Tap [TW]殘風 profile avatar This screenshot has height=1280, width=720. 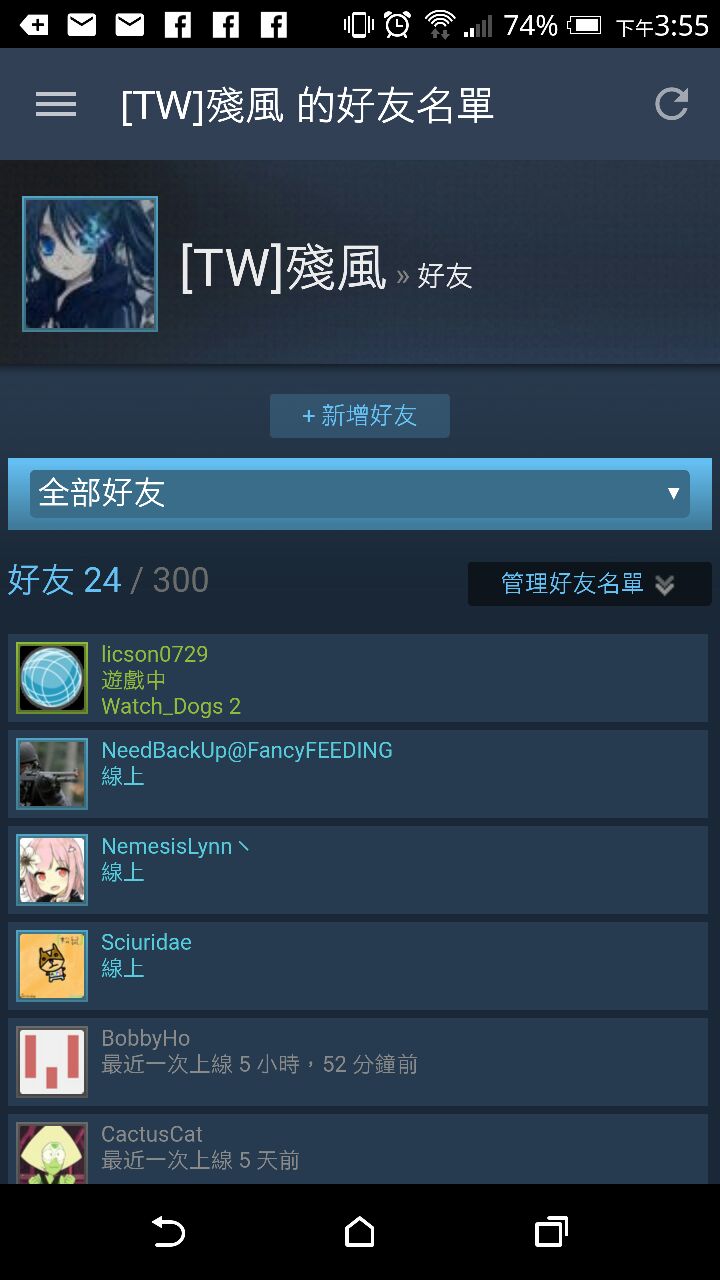[90, 264]
